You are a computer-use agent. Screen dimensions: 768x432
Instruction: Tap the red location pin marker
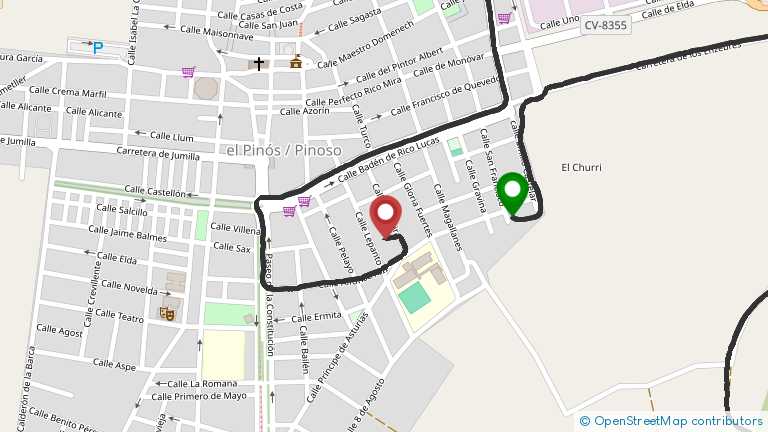[386, 213]
